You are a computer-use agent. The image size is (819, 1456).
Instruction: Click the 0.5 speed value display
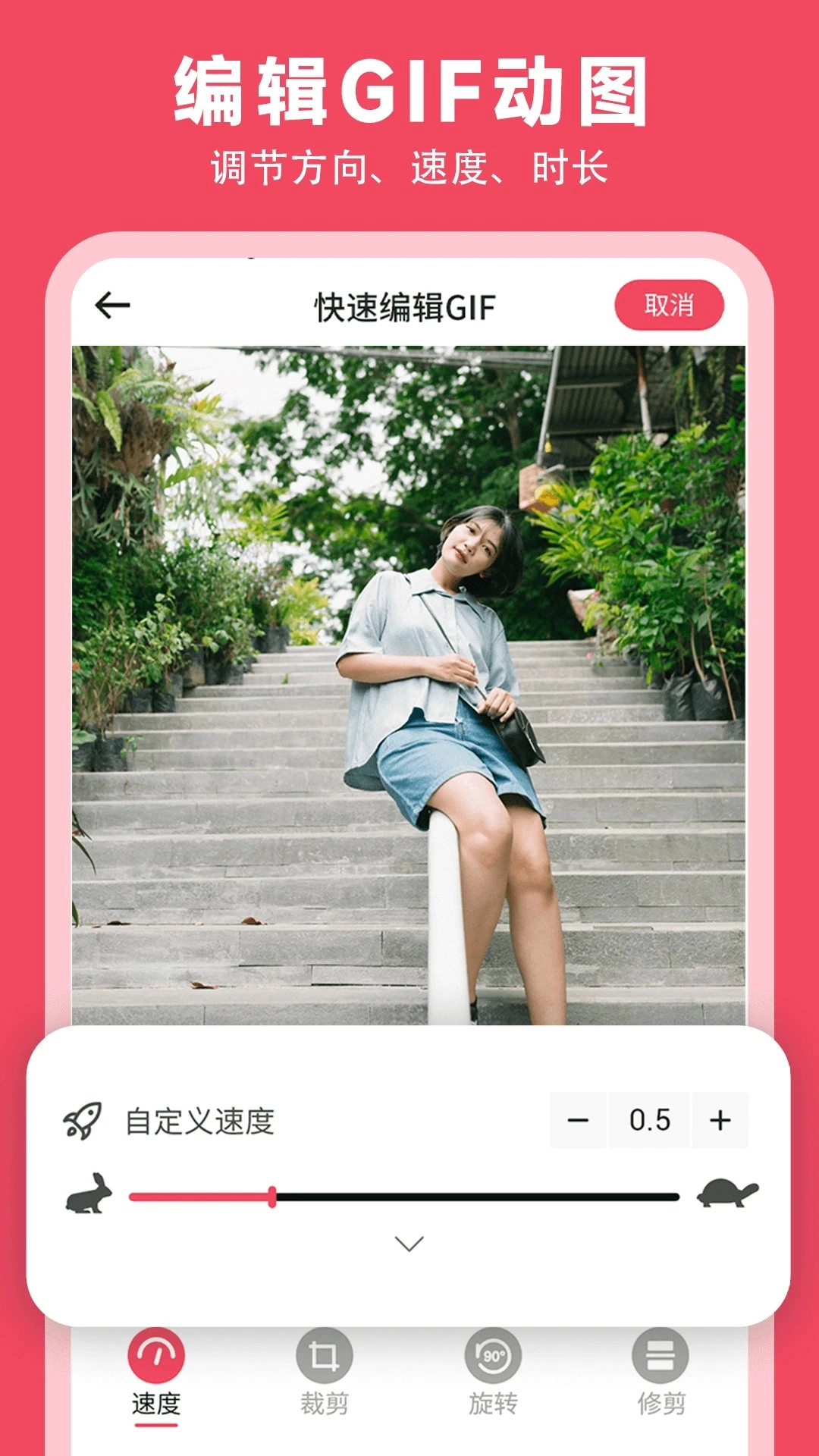pyautogui.click(x=648, y=1119)
